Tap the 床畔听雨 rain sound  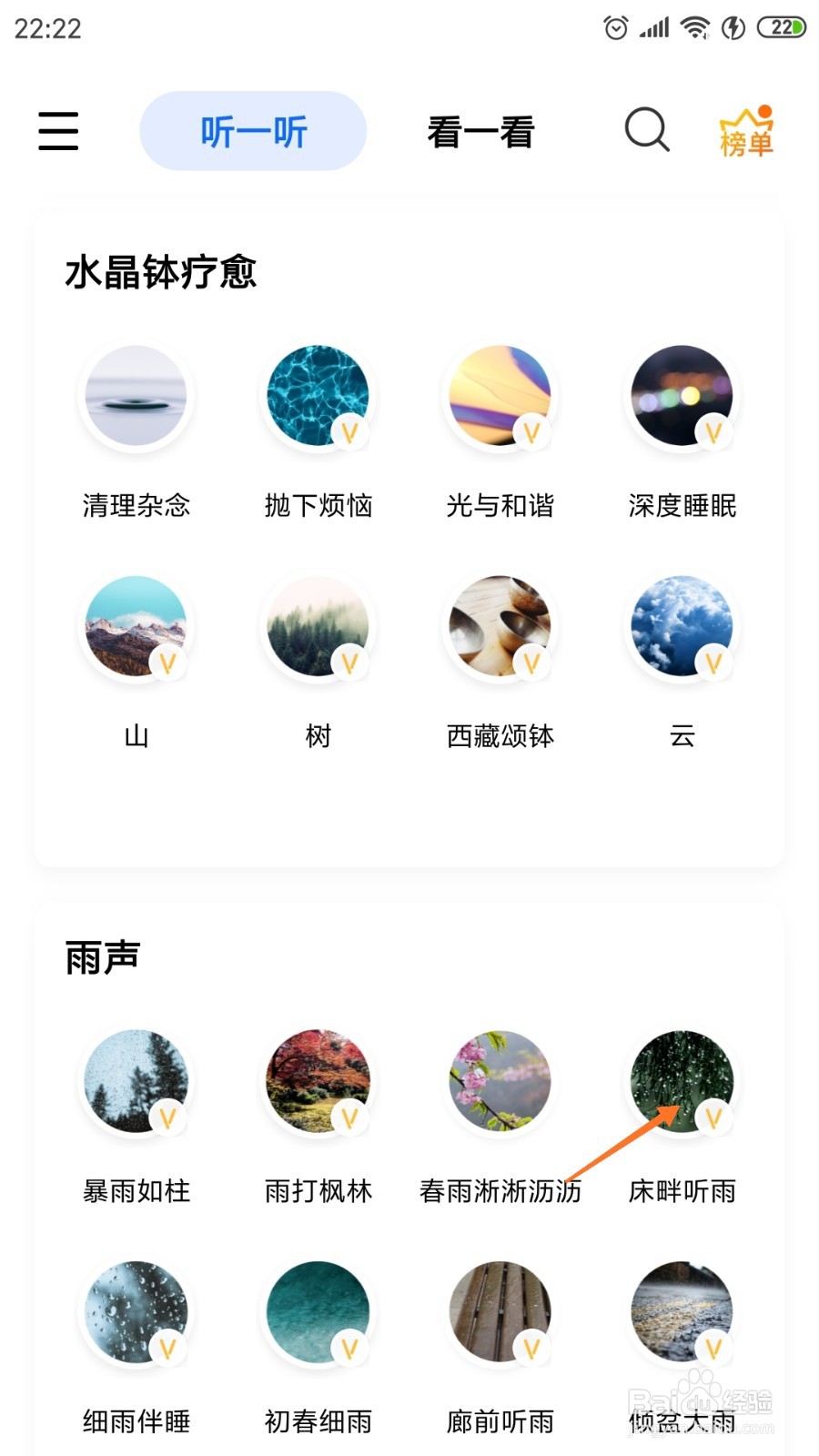tap(682, 1081)
